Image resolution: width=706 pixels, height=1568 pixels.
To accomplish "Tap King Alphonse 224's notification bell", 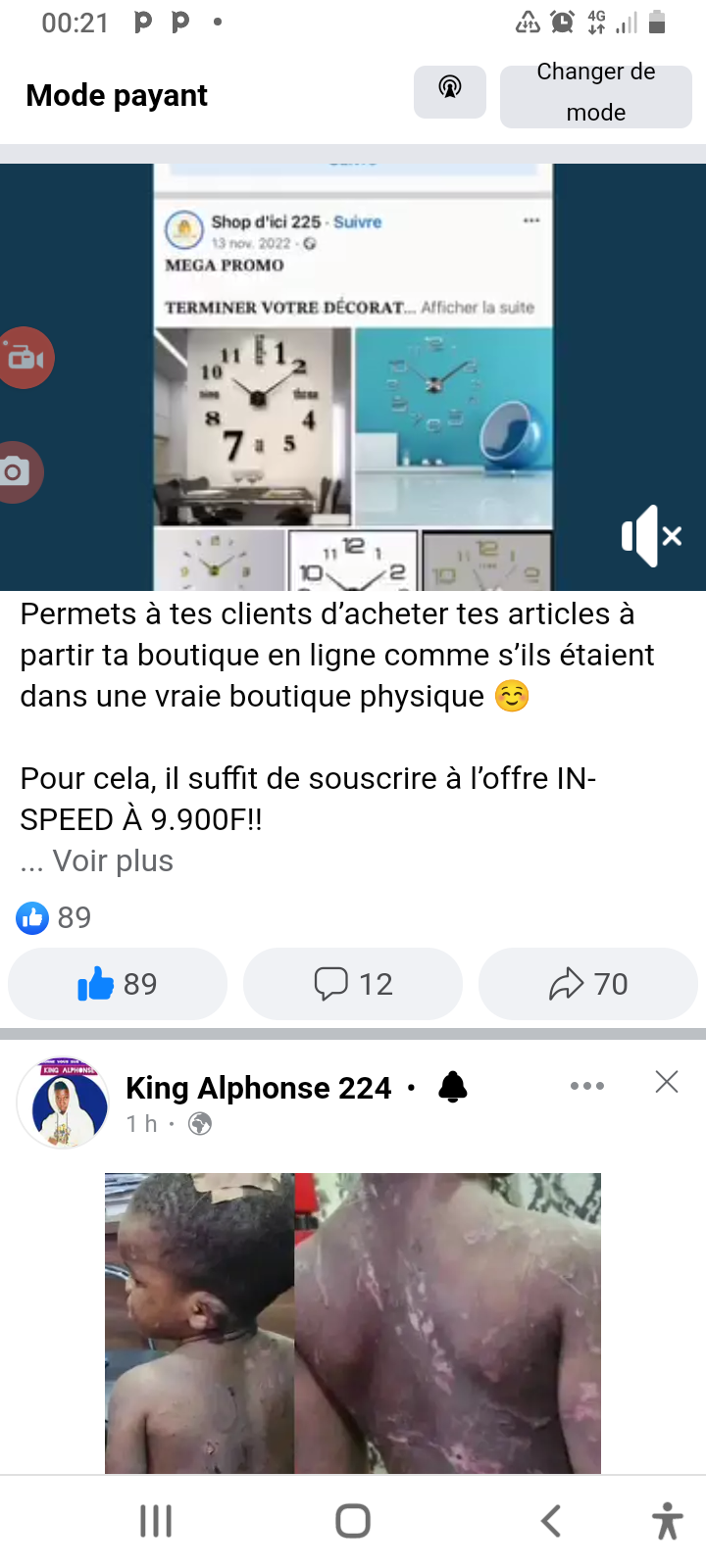I will [453, 1087].
